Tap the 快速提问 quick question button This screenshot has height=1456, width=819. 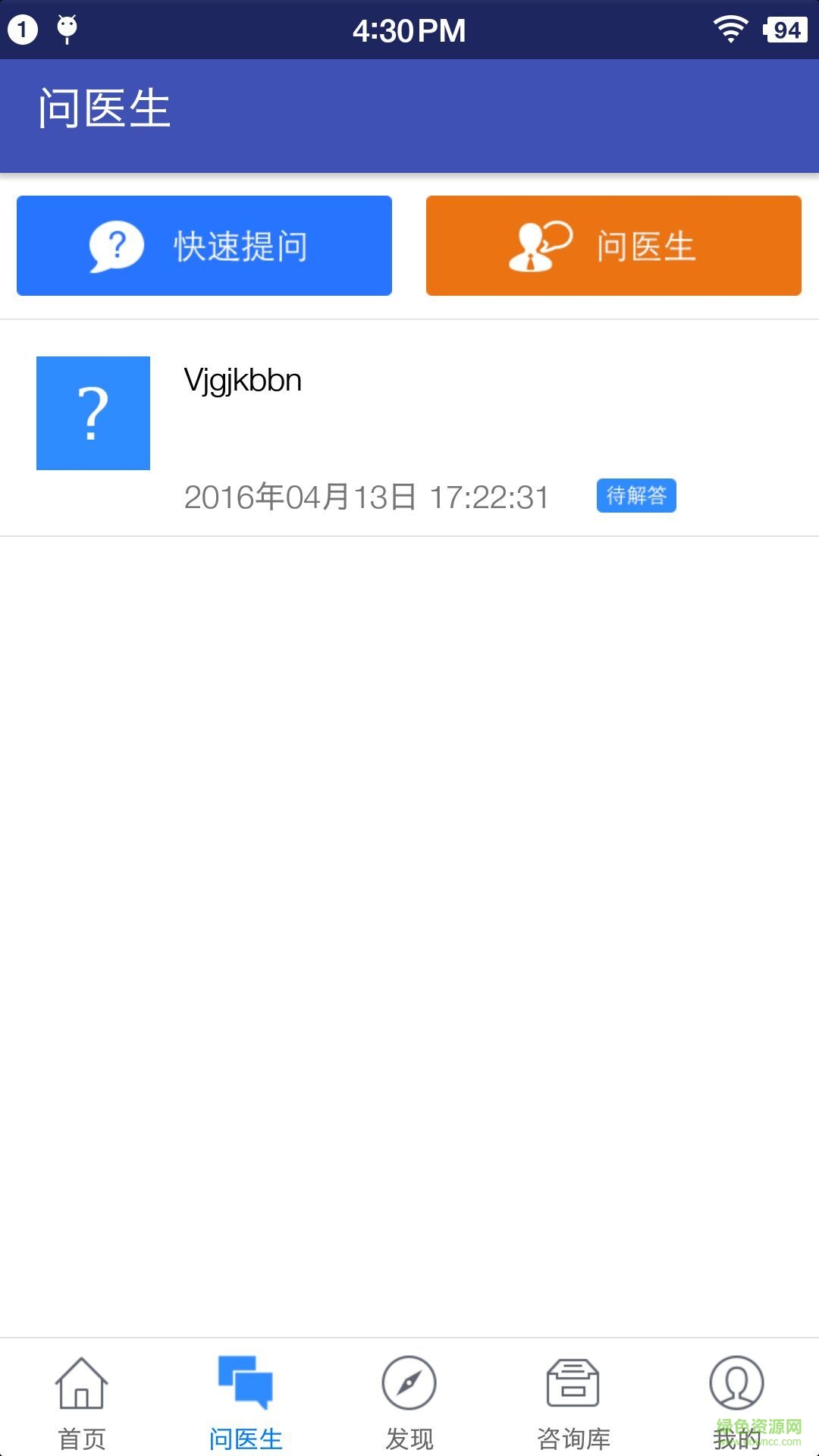coord(204,246)
